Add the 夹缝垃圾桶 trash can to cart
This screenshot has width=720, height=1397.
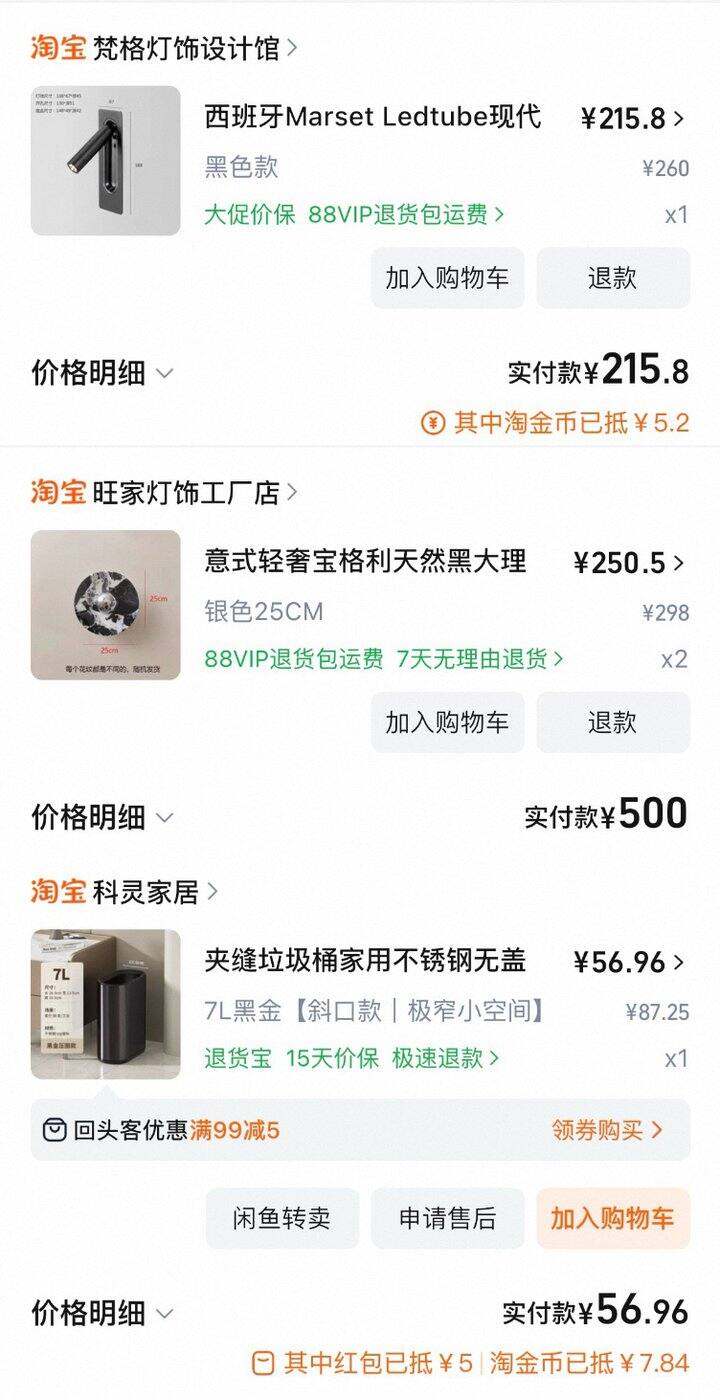(612, 1218)
